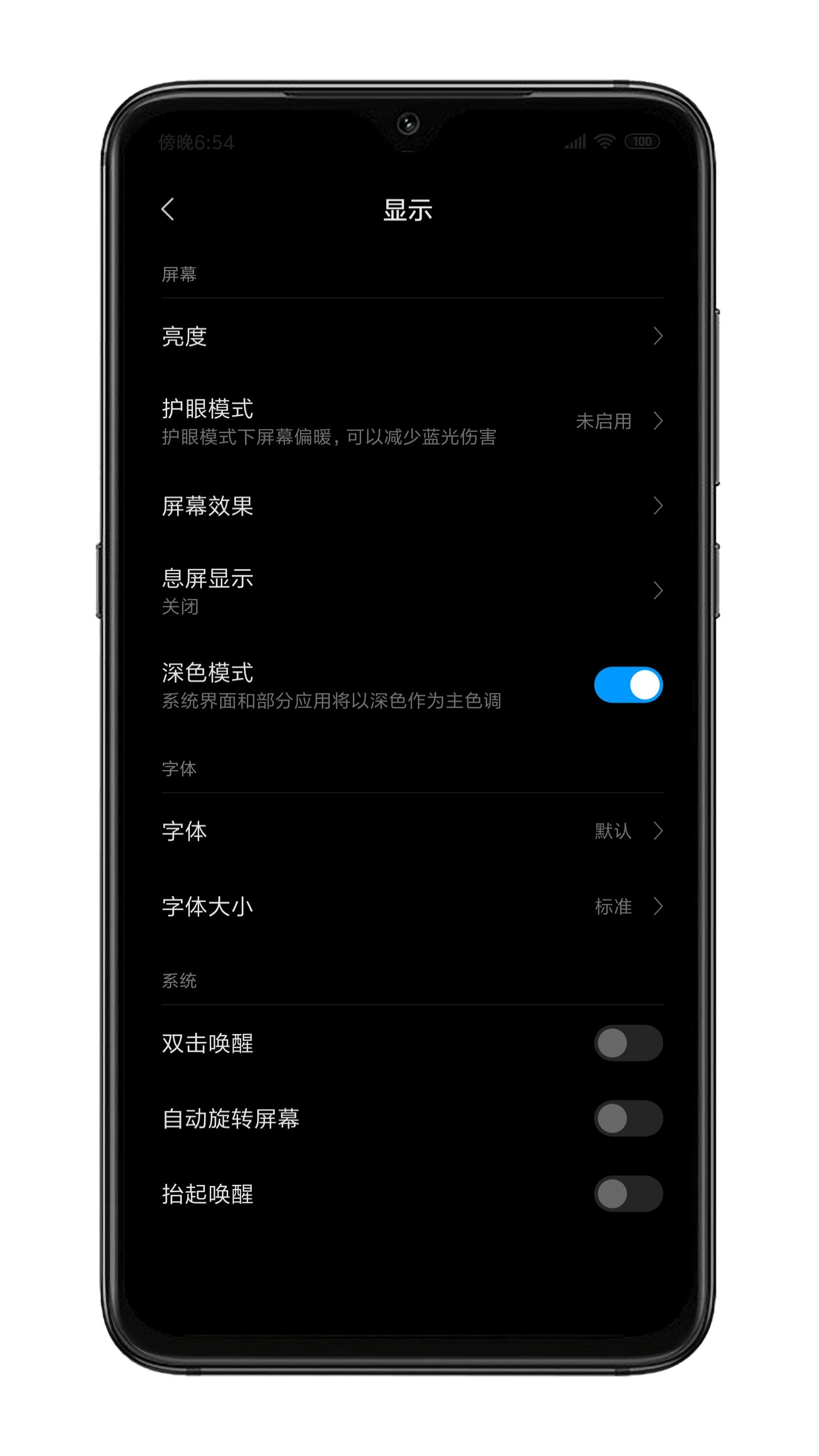Open the 亮度 brightness settings
The width and height of the screenshot is (819, 1456).
pyautogui.click(x=412, y=336)
